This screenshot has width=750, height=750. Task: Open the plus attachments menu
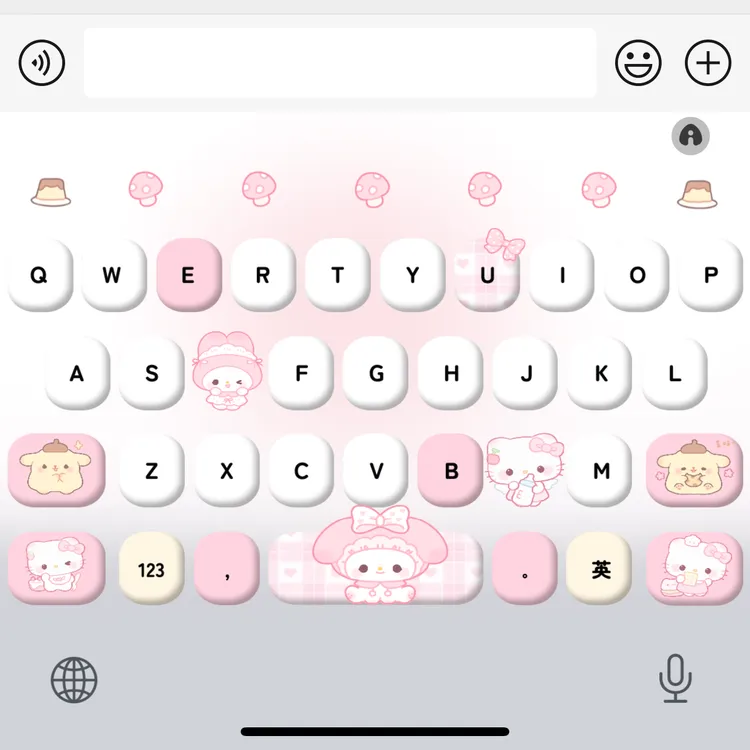[708, 63]
